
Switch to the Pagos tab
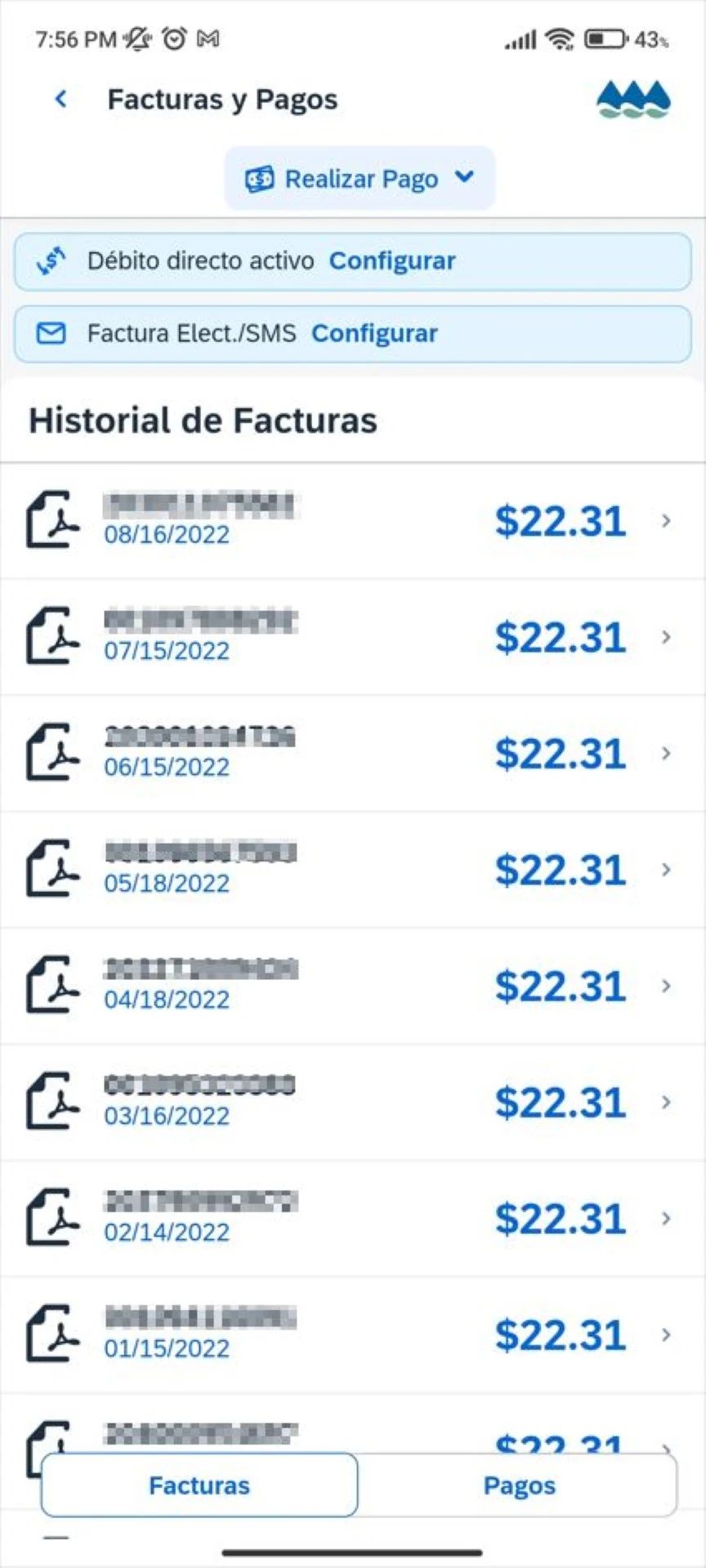click(x=519, y=1486)
